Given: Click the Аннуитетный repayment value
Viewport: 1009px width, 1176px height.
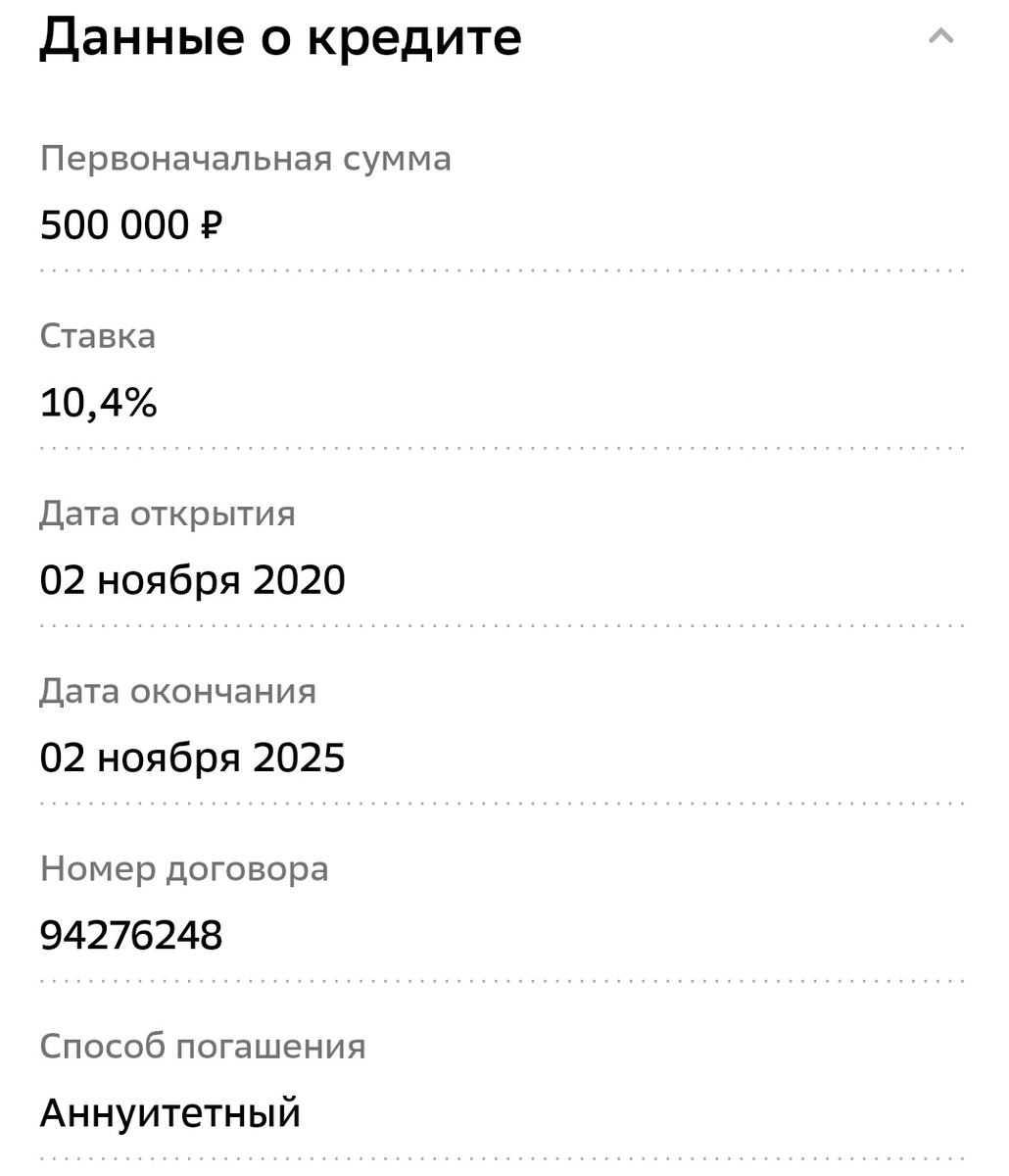Looking at the screenshot, I should [x=168, y=1111].
